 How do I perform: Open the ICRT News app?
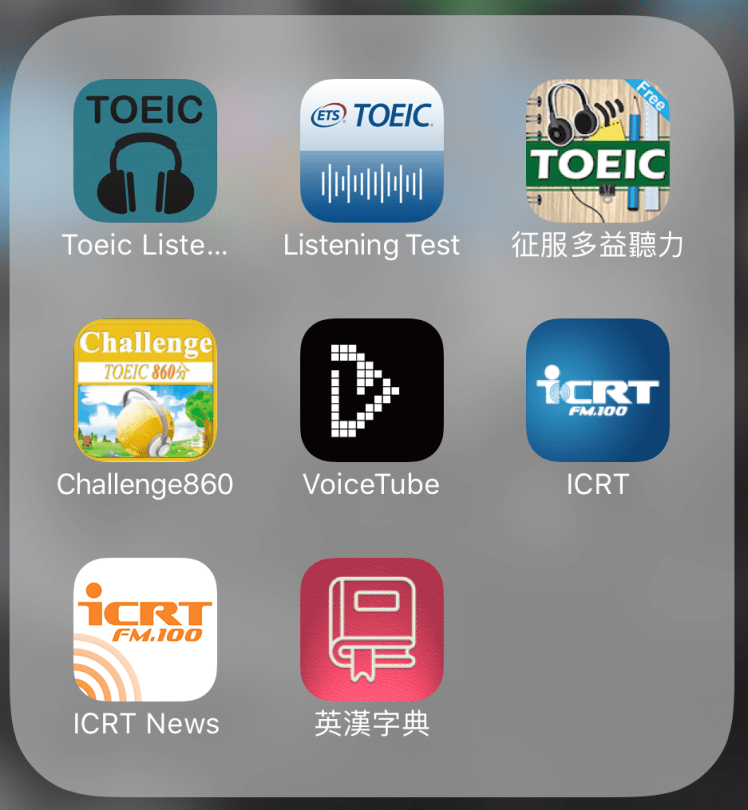[145, 629]
